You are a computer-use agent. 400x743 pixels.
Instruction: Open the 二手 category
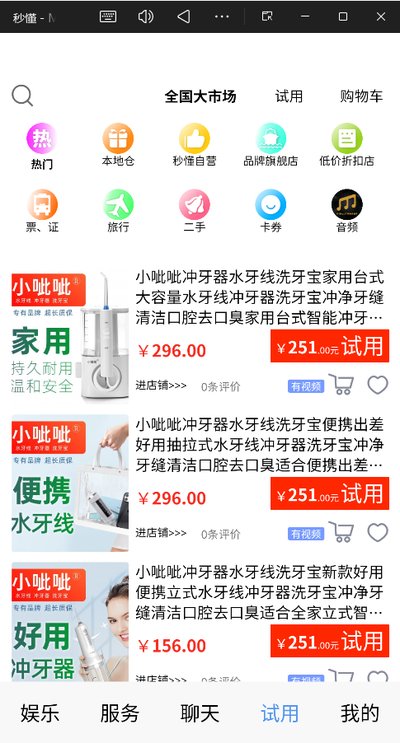[194, 211]
